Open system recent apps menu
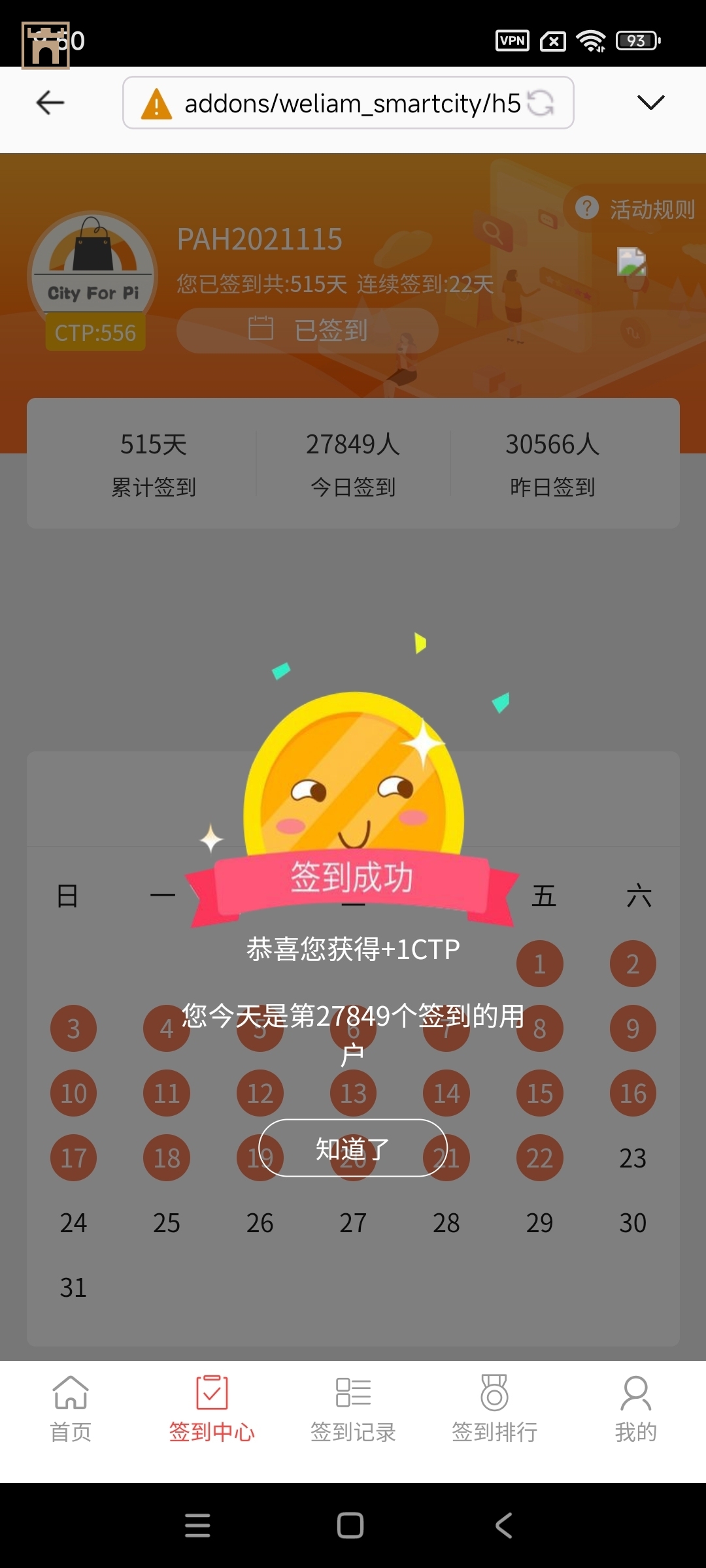The width and height of the screenshot is (706, 1568). click(x=197, y=1526)
